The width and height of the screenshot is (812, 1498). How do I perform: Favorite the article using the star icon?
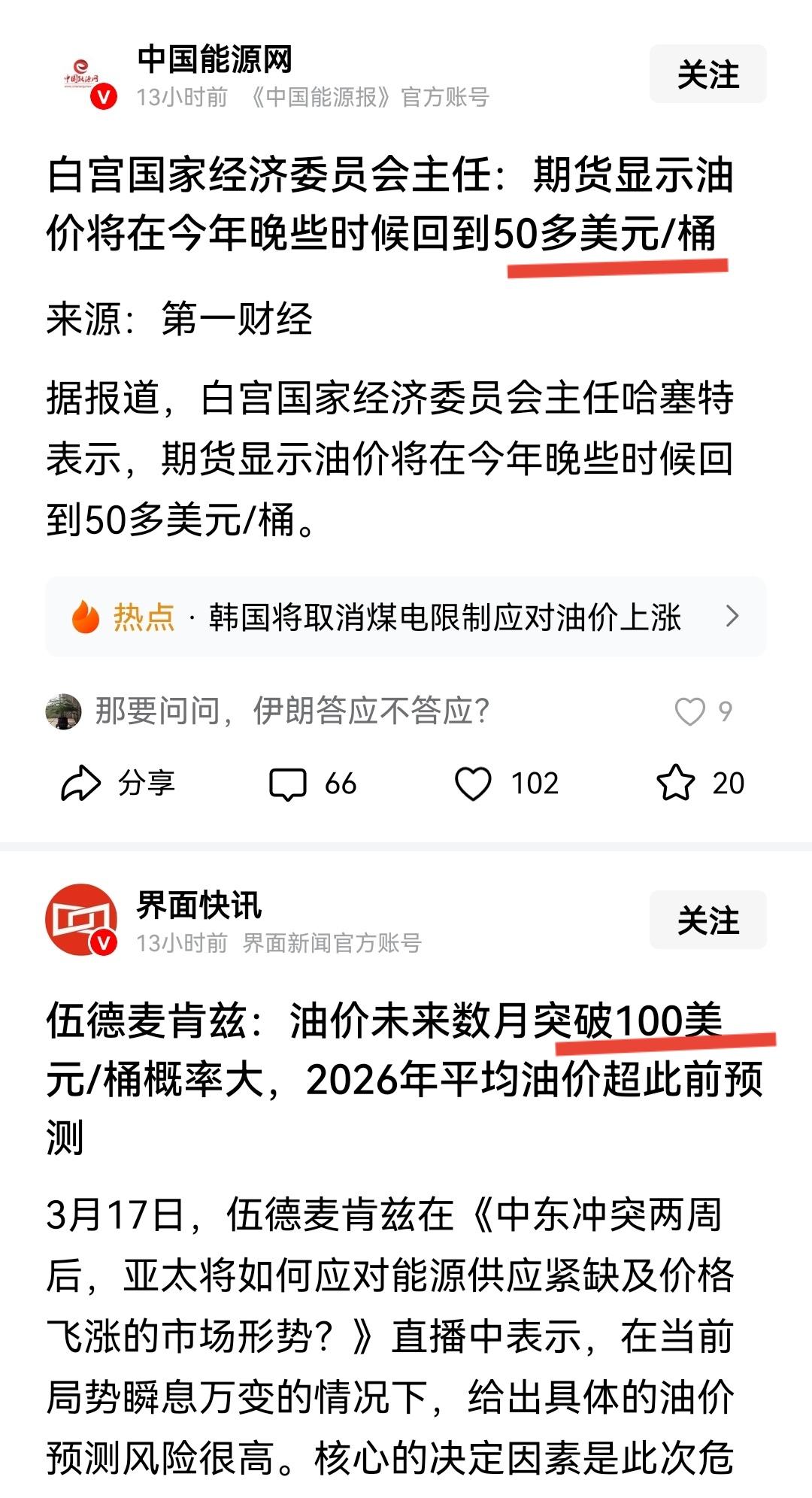pyautogui.click(x=681, y=783)
